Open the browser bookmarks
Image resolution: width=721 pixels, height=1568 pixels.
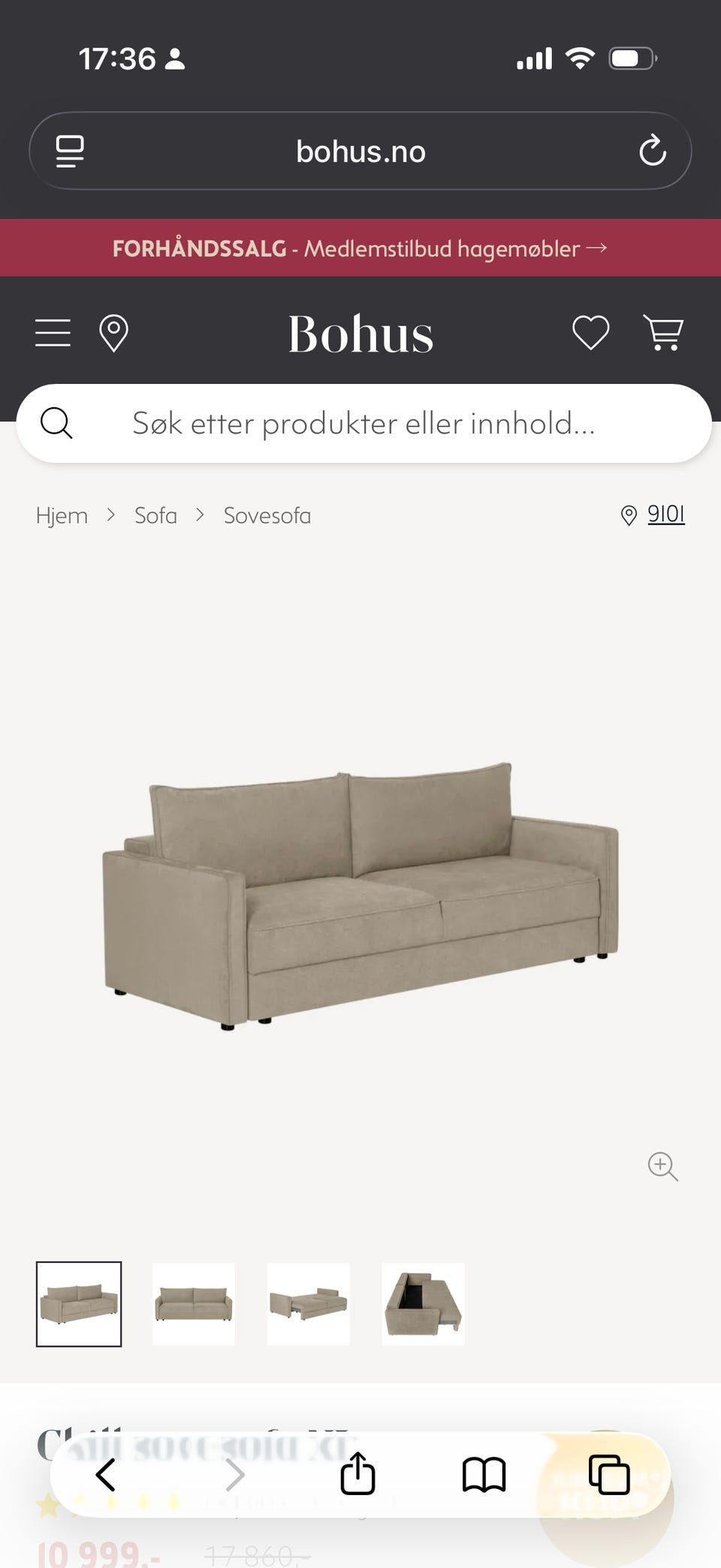pyautogui.click(x=484, y=1474)
